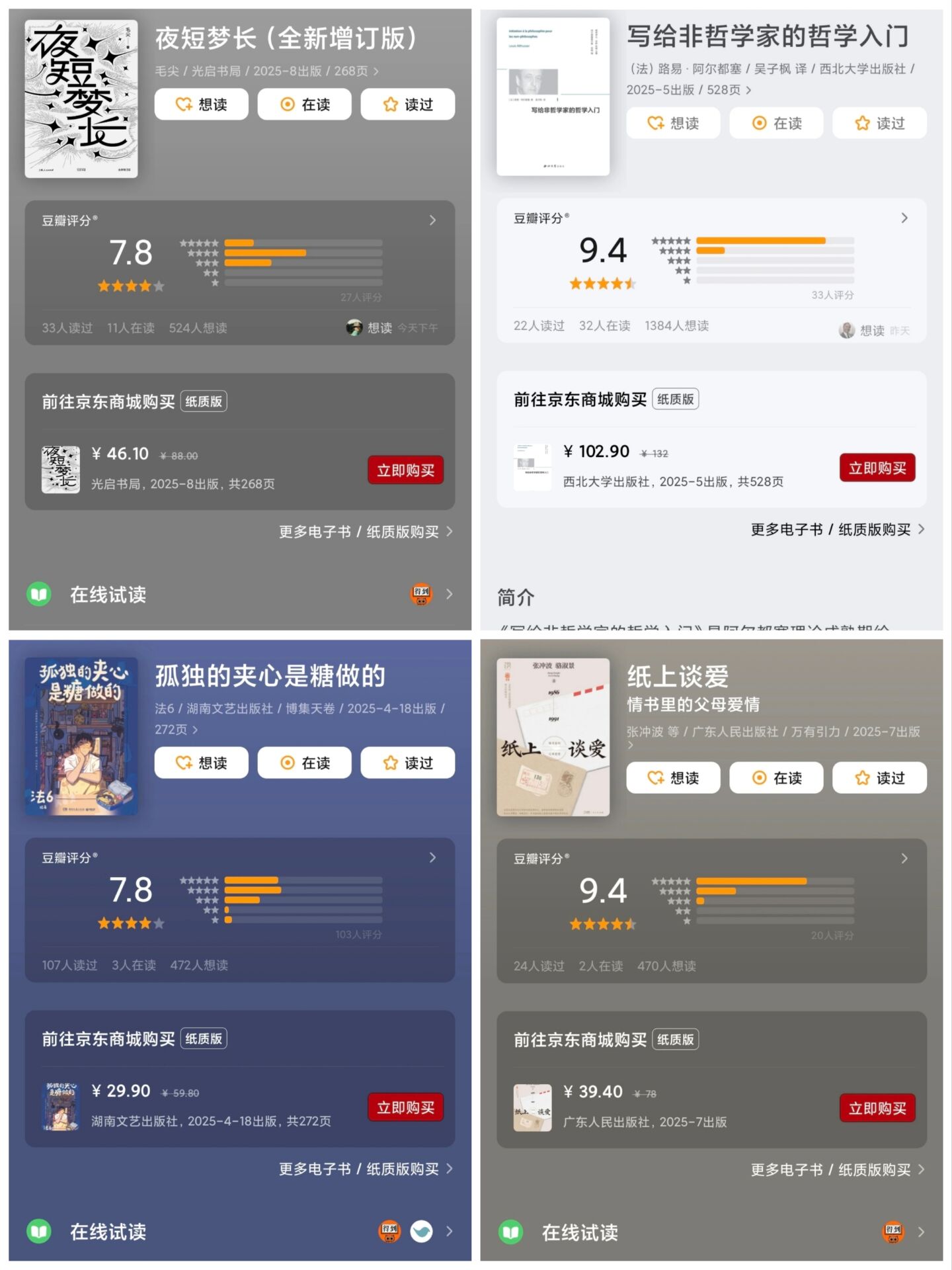Screen dimensions: 952x1270
Task: Expand the 豆瓣评分 rating details for 夜短梦长
Action: coord(432,219)
